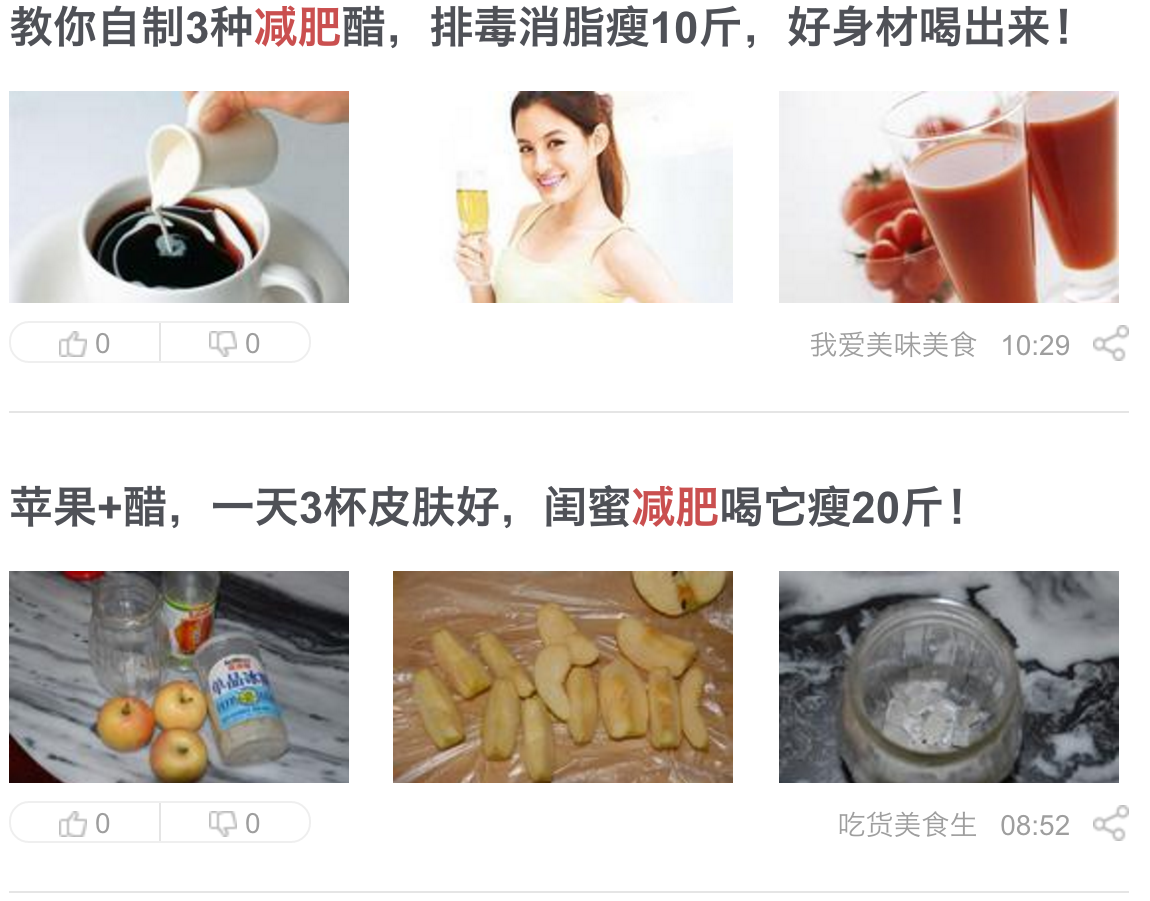Open the coffee and milk thumbnail
Screen dimensions: 1150x901
179,197
